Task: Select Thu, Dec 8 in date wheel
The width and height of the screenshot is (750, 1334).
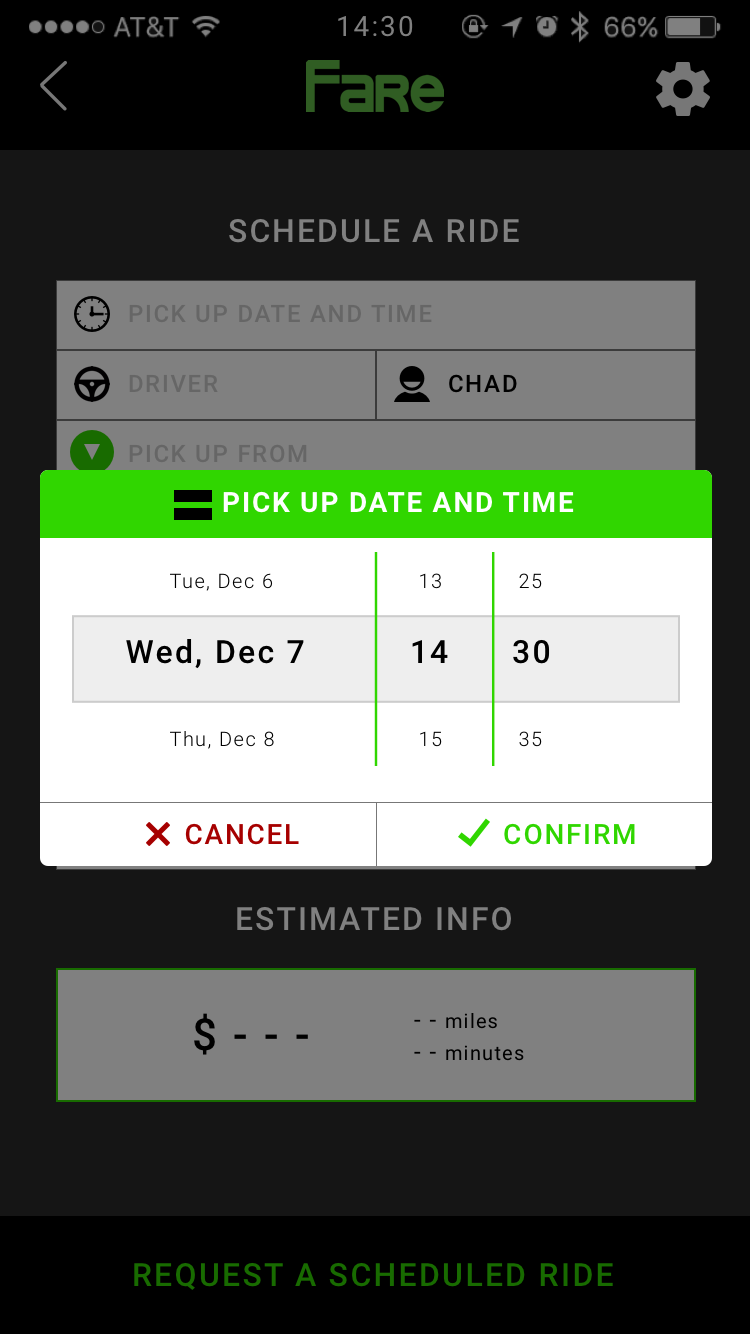Action: coord(222,739)
